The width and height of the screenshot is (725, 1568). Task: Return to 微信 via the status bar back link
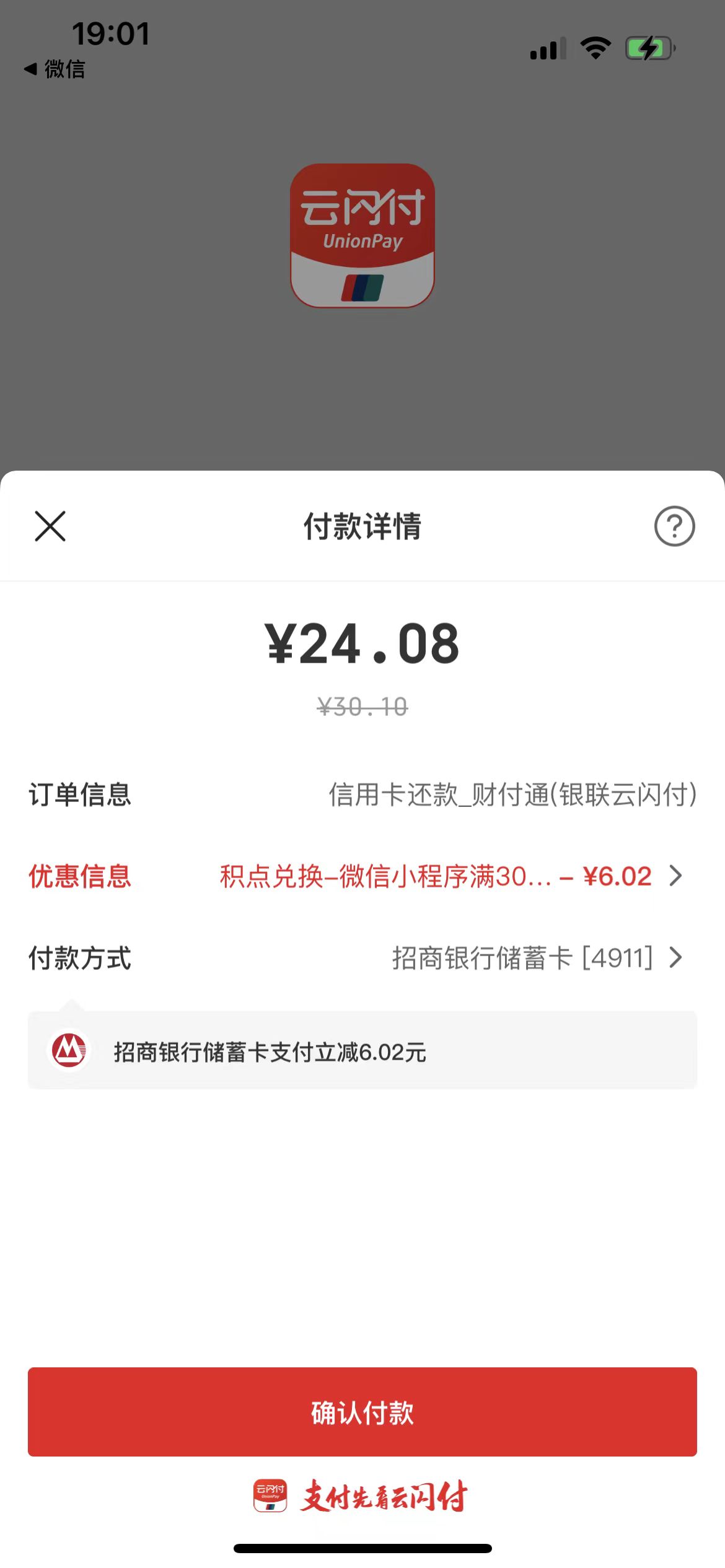click(55, 69)
